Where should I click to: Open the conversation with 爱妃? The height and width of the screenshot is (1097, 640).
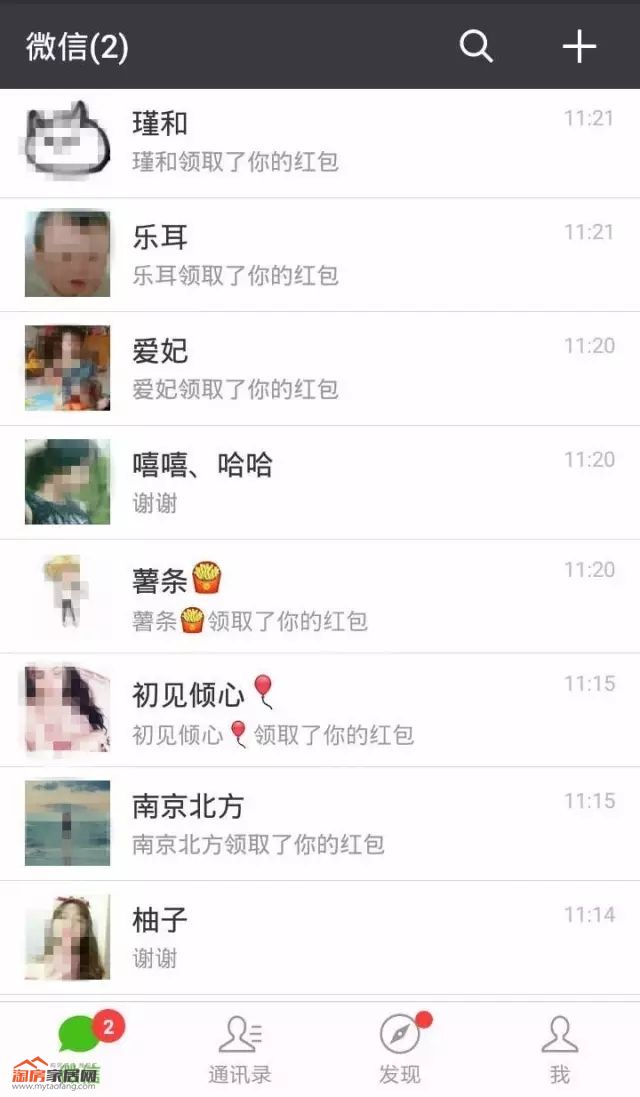[320, 369]
